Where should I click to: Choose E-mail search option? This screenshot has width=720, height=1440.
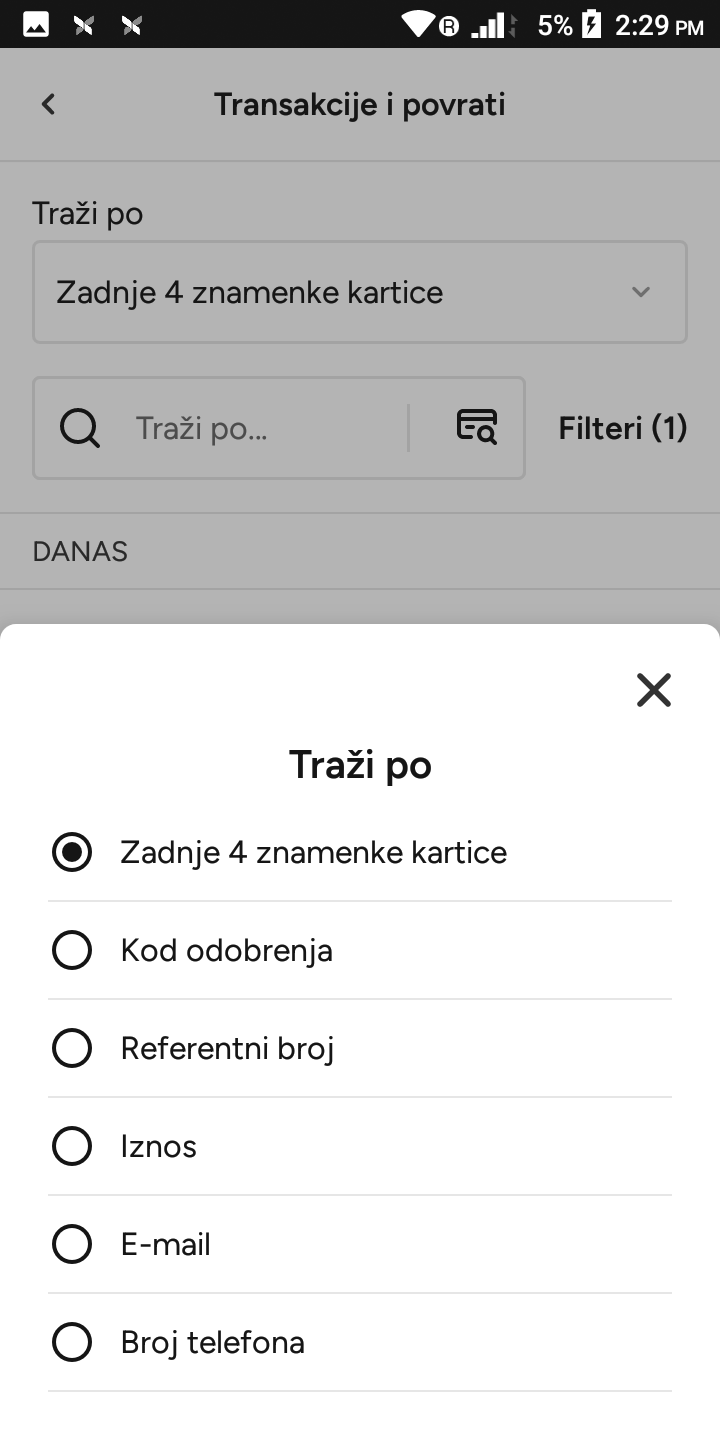pyautogui.click(x=360, y=1244)
